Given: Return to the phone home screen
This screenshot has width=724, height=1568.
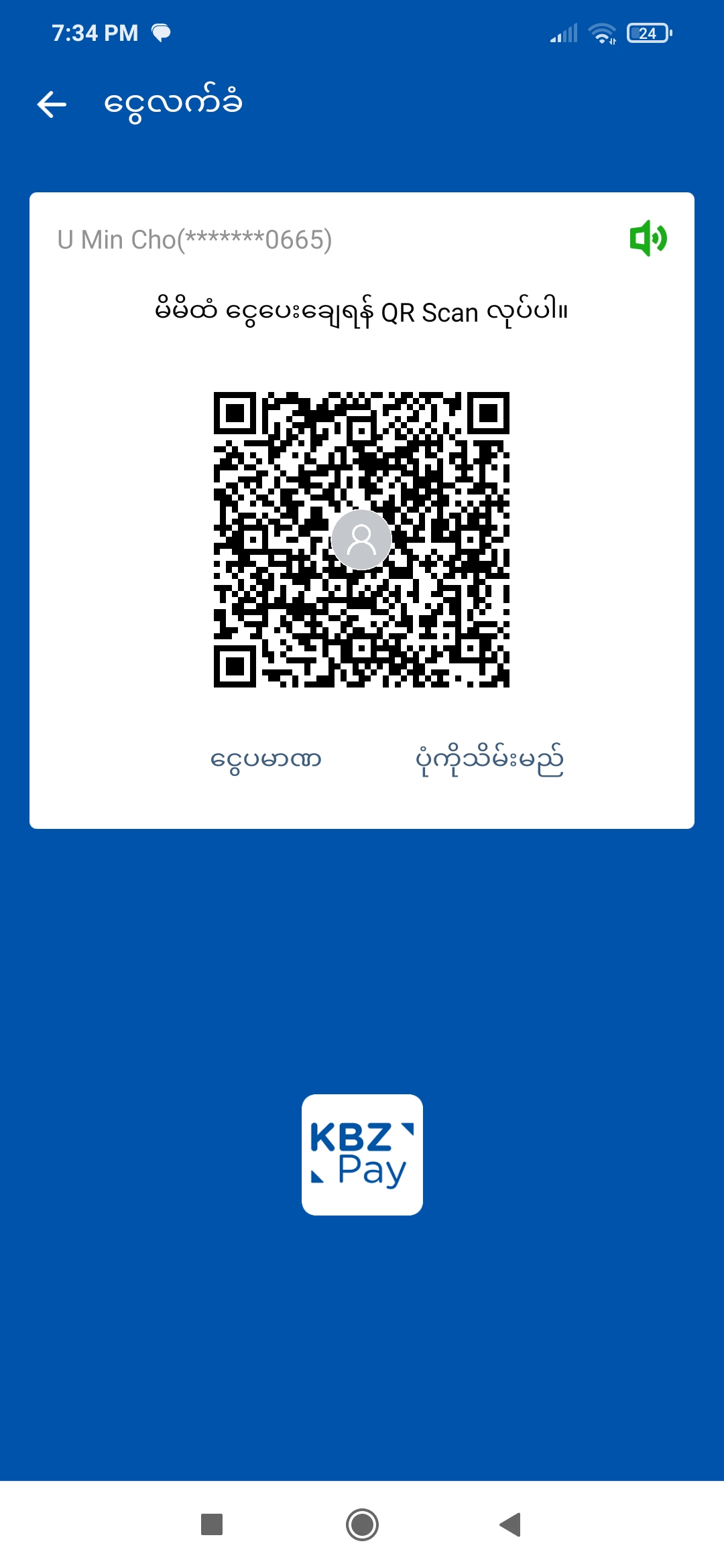Looking at the screenshot, I should click(362, 1524).
